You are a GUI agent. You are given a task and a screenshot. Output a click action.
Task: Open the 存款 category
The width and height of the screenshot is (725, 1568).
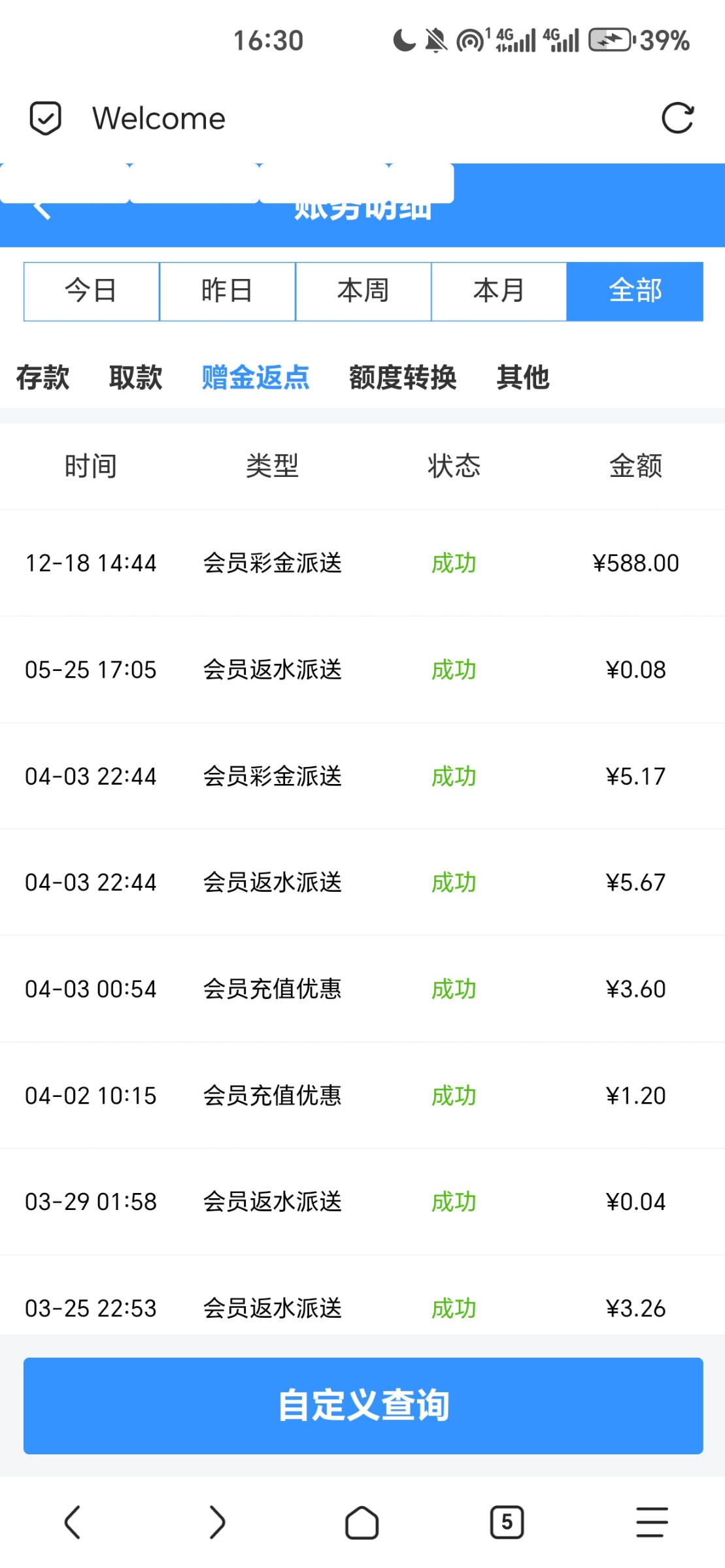tap(43, 378)
